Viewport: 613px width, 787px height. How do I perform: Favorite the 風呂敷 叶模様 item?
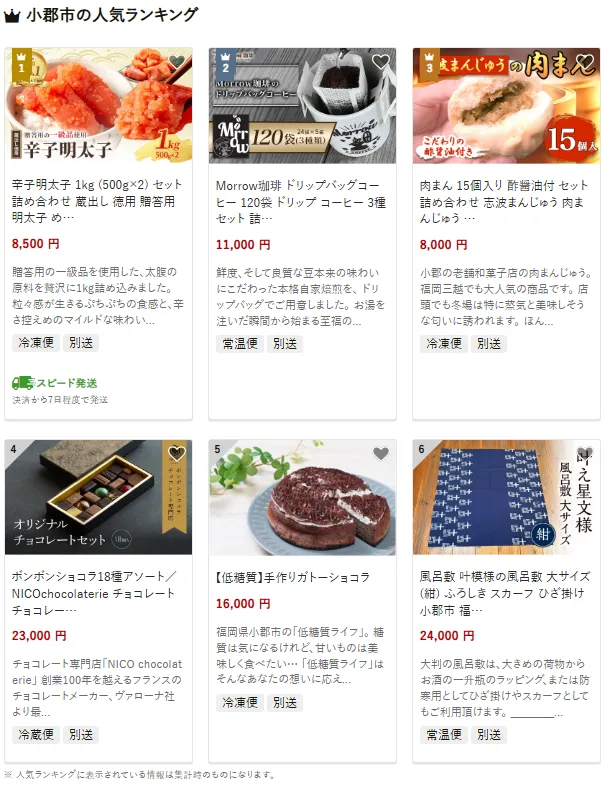584,454
